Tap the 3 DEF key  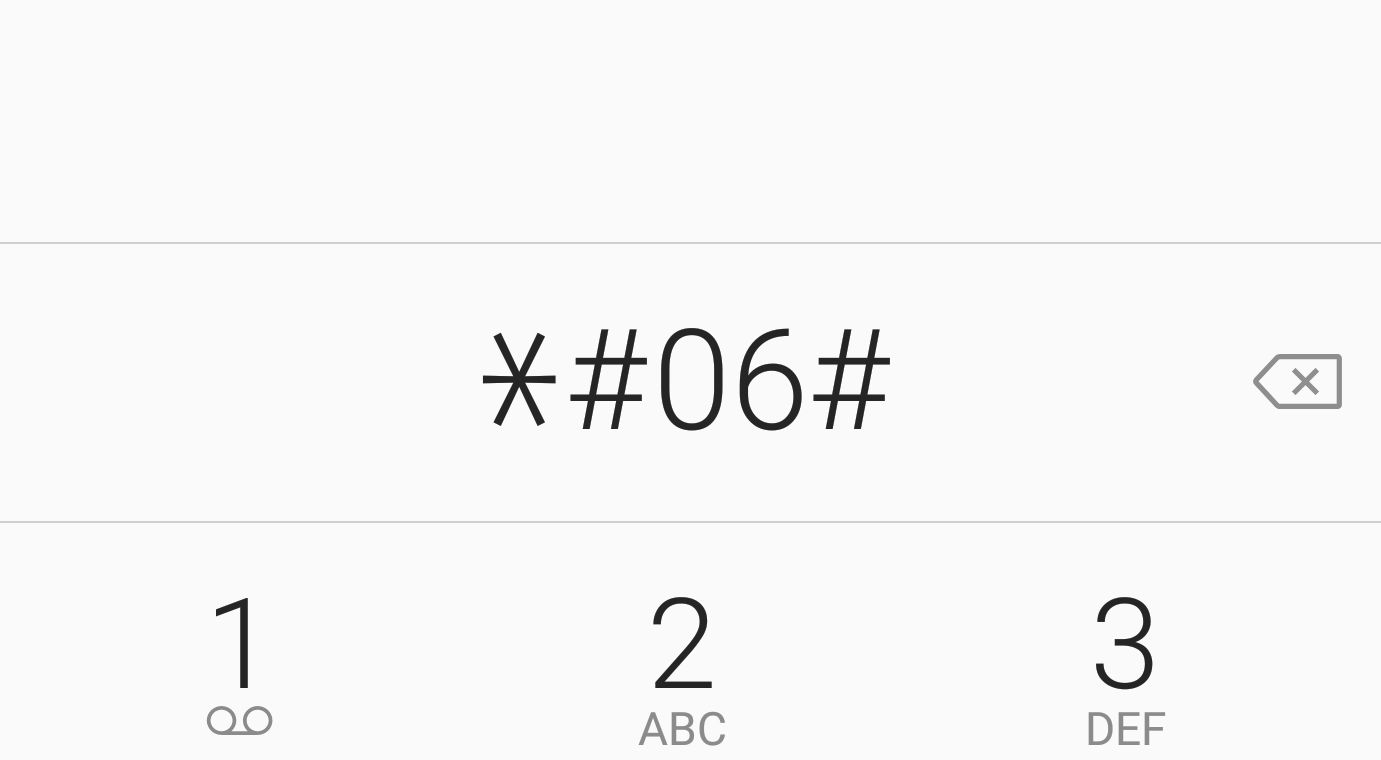point(1125,665)
